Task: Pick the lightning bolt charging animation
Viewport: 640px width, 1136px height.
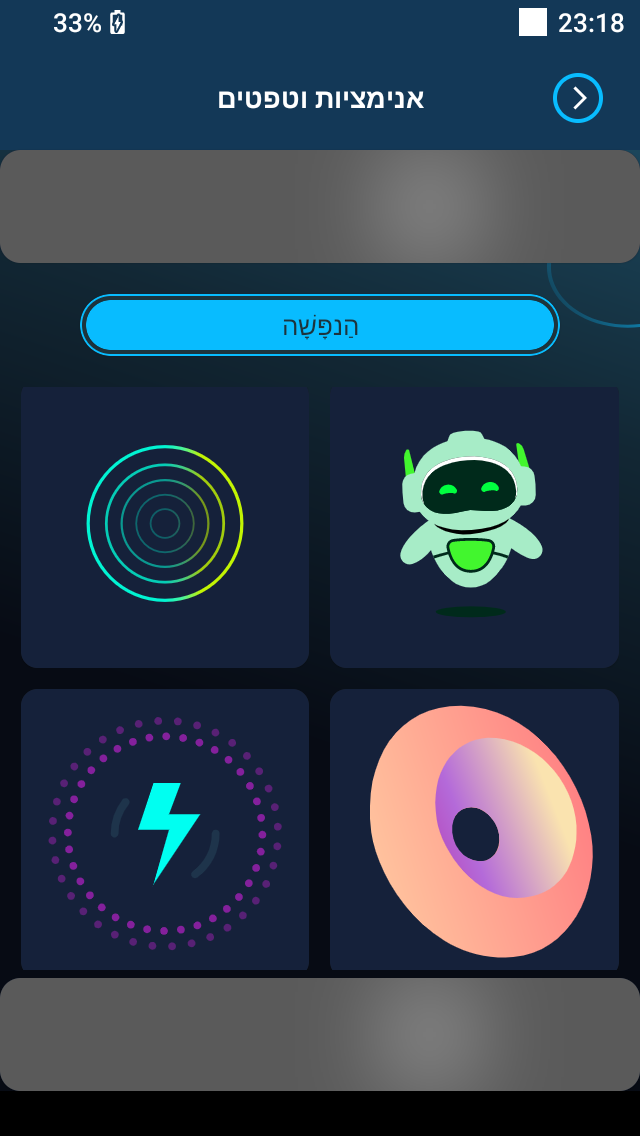Action: click(x=165, y=830)
